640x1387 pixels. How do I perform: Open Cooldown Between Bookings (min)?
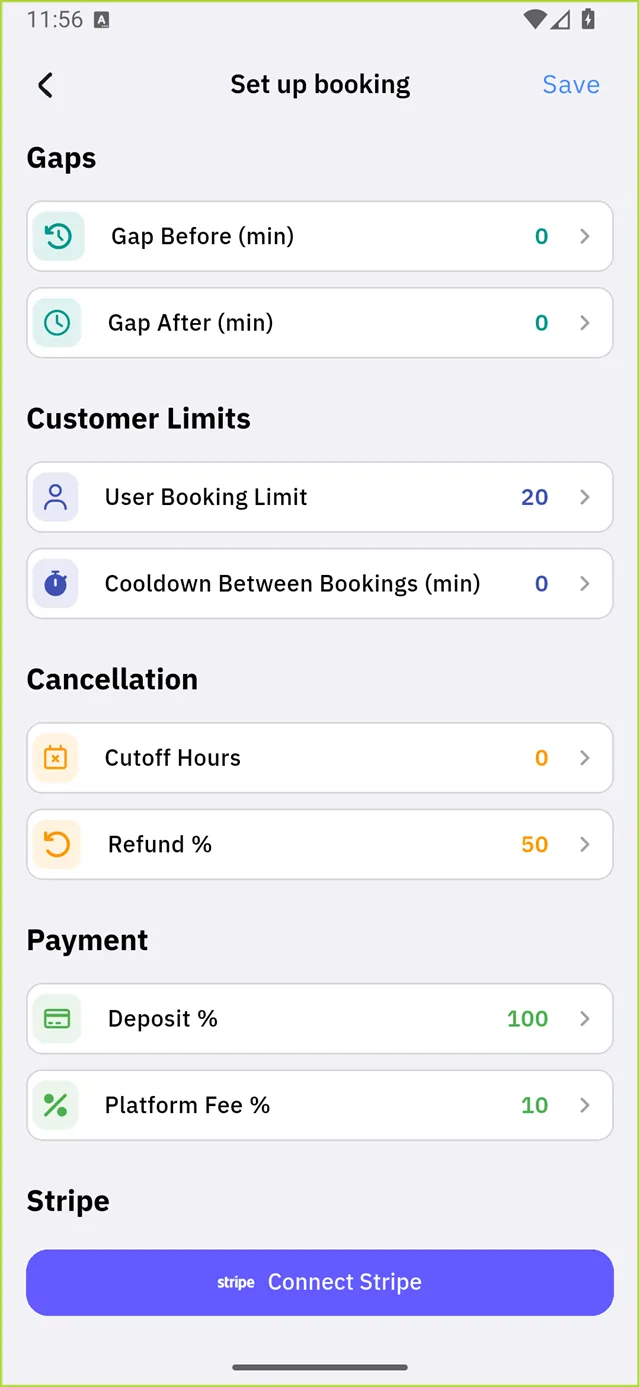click(320, 584)
